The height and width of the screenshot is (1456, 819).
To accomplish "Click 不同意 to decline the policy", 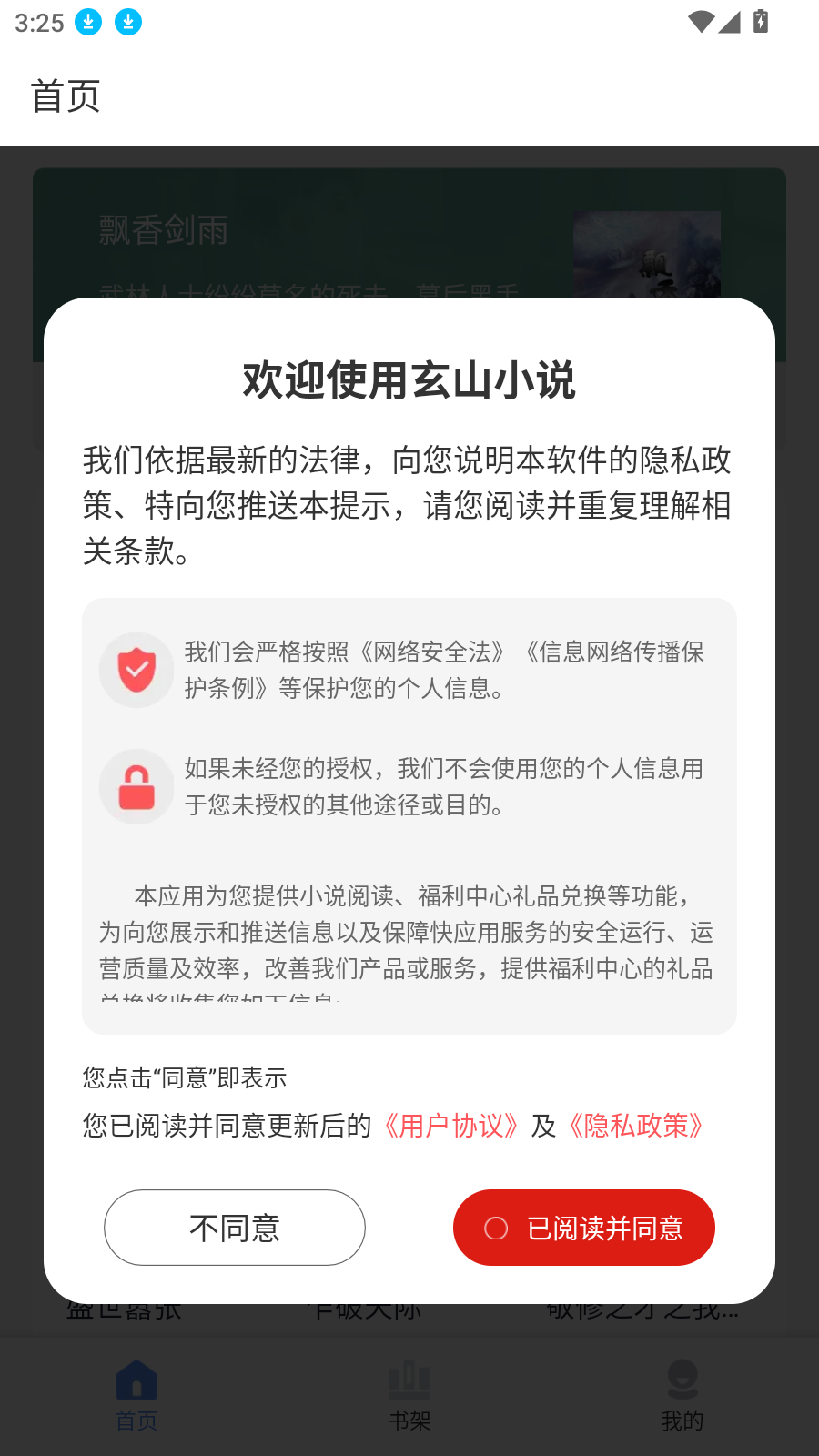I will click(234, 1228).
